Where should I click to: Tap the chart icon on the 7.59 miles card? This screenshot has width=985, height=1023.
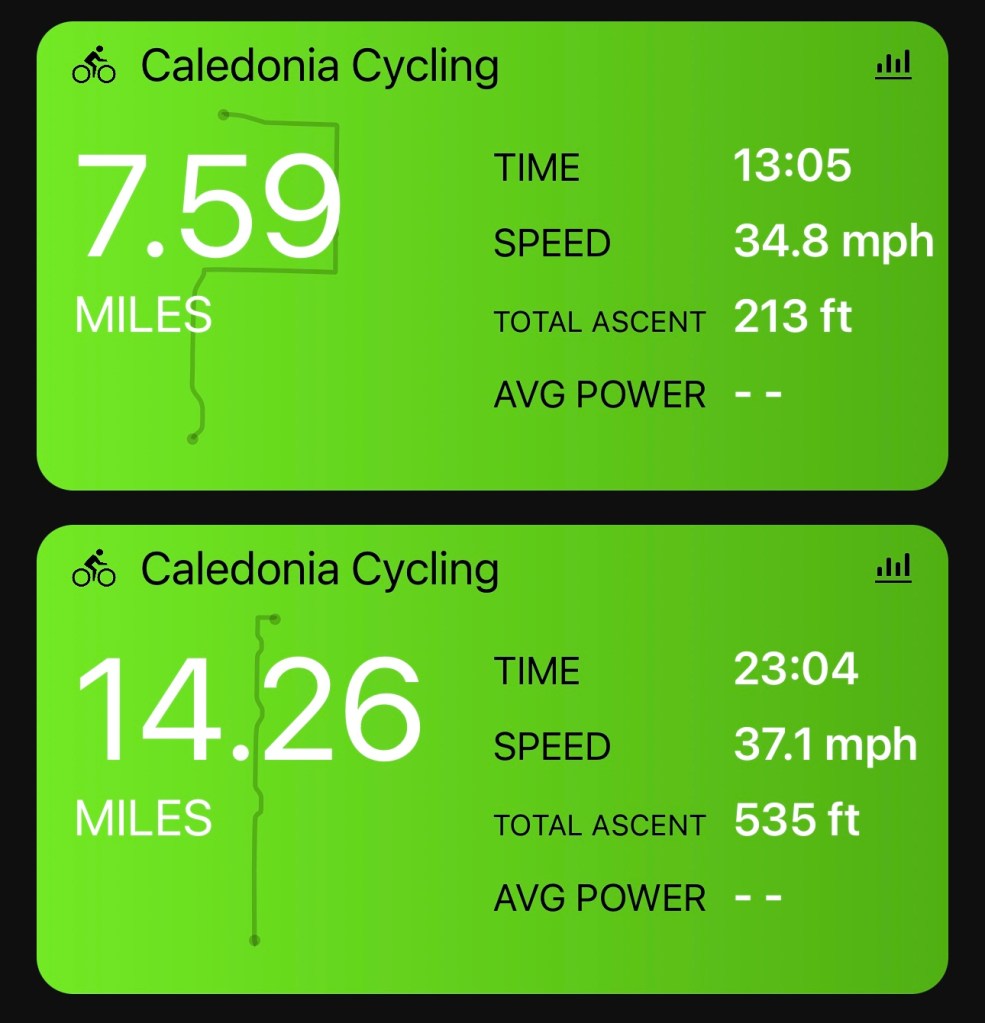click(x=893, y=66)
